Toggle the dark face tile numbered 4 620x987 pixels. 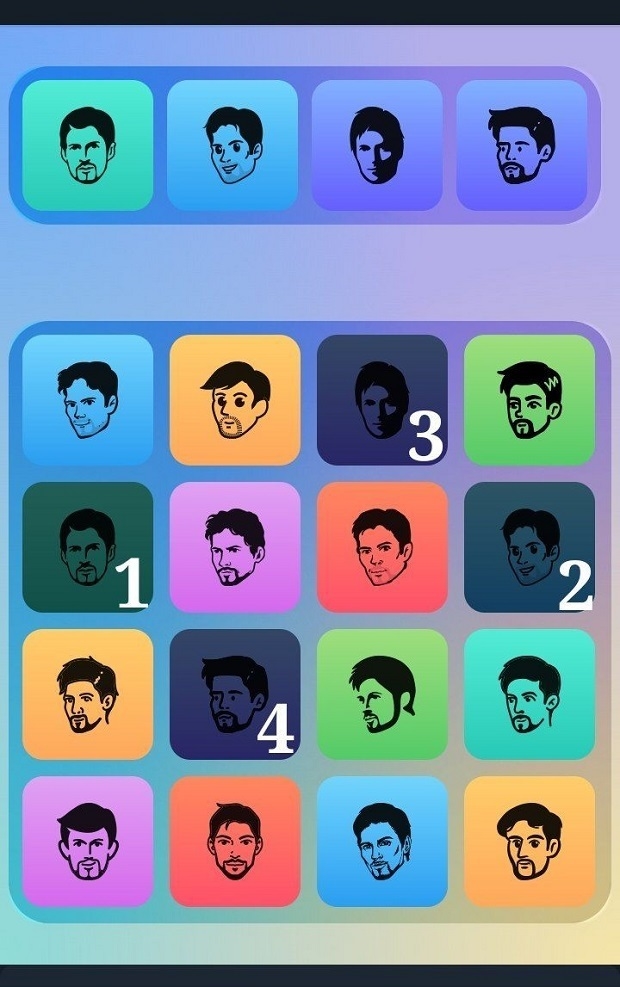click(235, 694)
